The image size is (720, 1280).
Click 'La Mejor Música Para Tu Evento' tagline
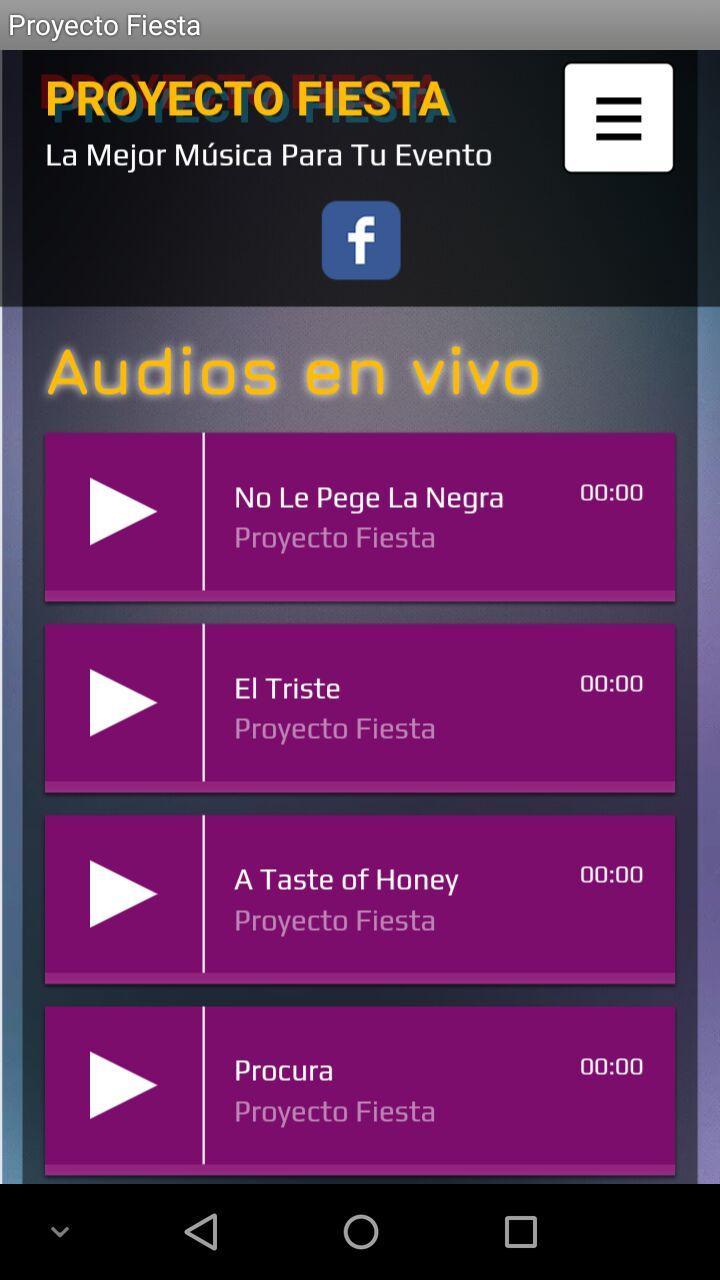pyautogui.click(x=268, y=155)
